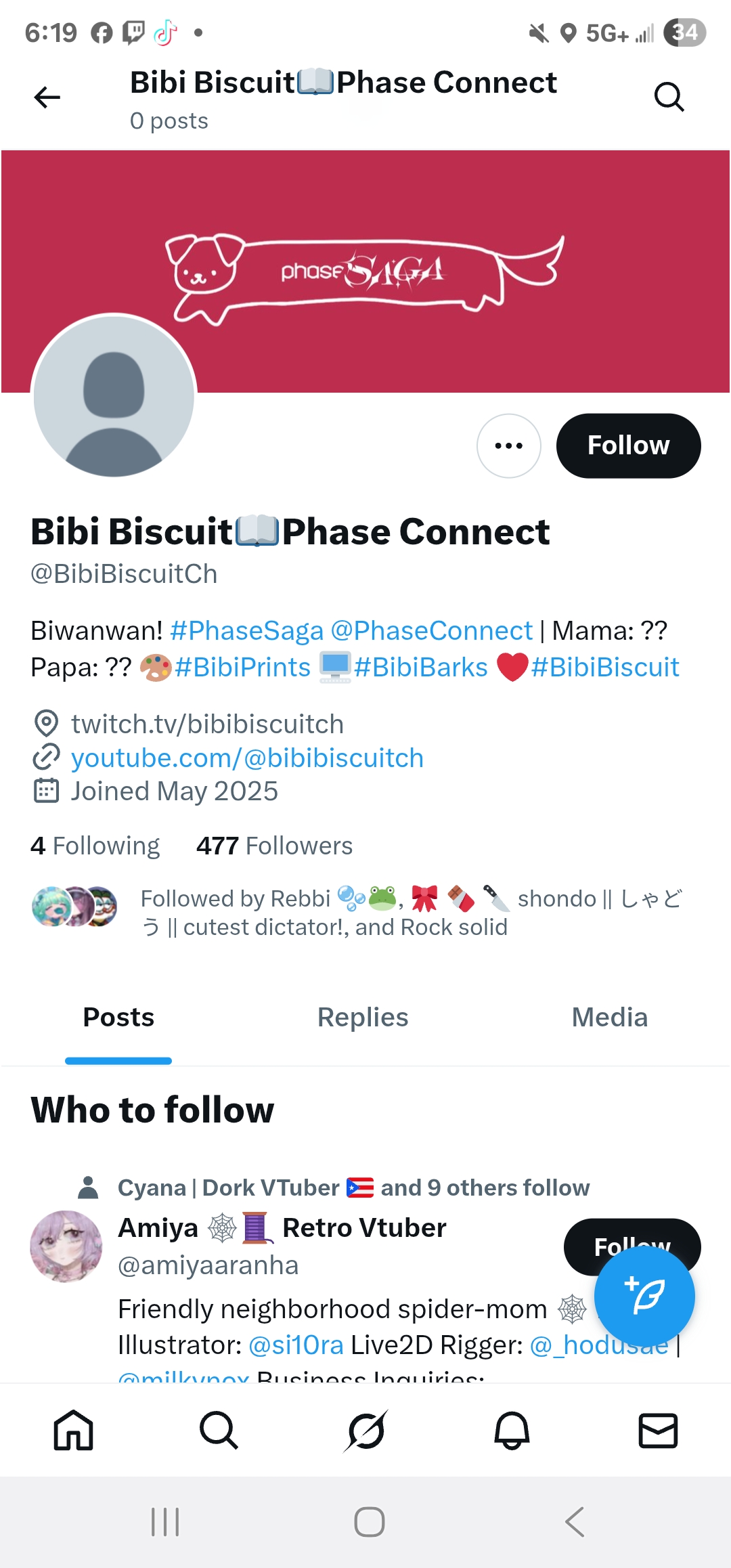Follow Bibi Biscuit's account

628,445
